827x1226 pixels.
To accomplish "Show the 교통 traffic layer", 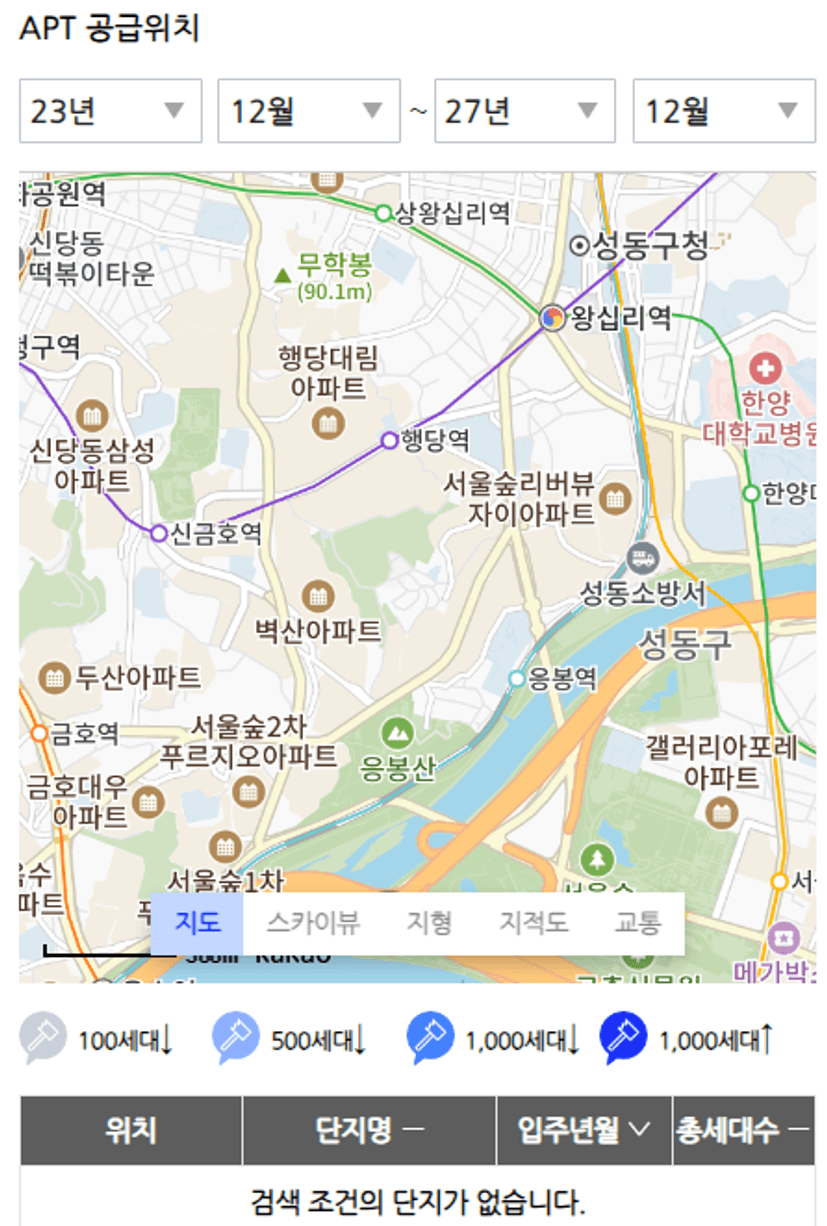I will click(637, 923).
